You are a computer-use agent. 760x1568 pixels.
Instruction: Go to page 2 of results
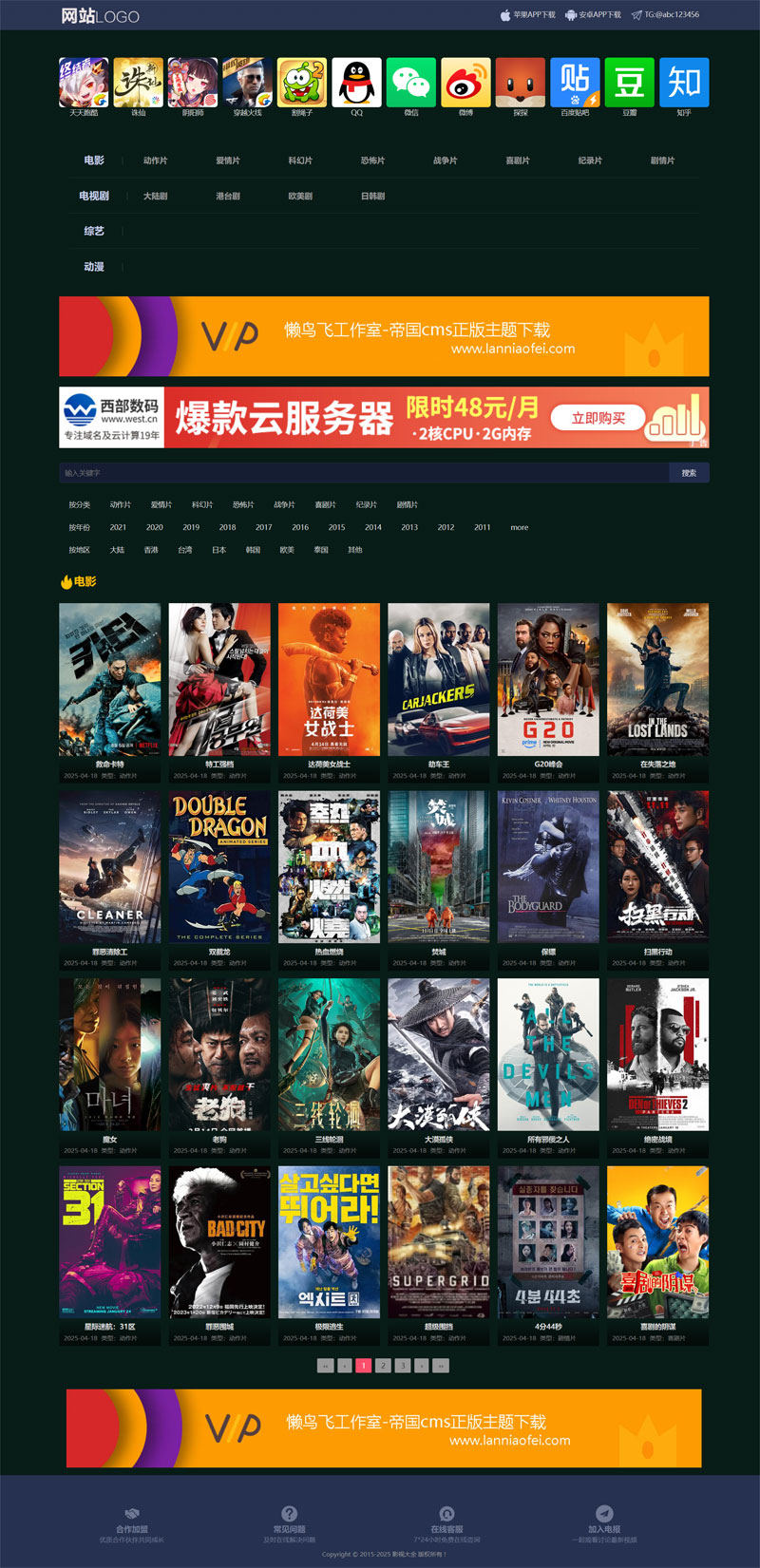(383, 1366)
